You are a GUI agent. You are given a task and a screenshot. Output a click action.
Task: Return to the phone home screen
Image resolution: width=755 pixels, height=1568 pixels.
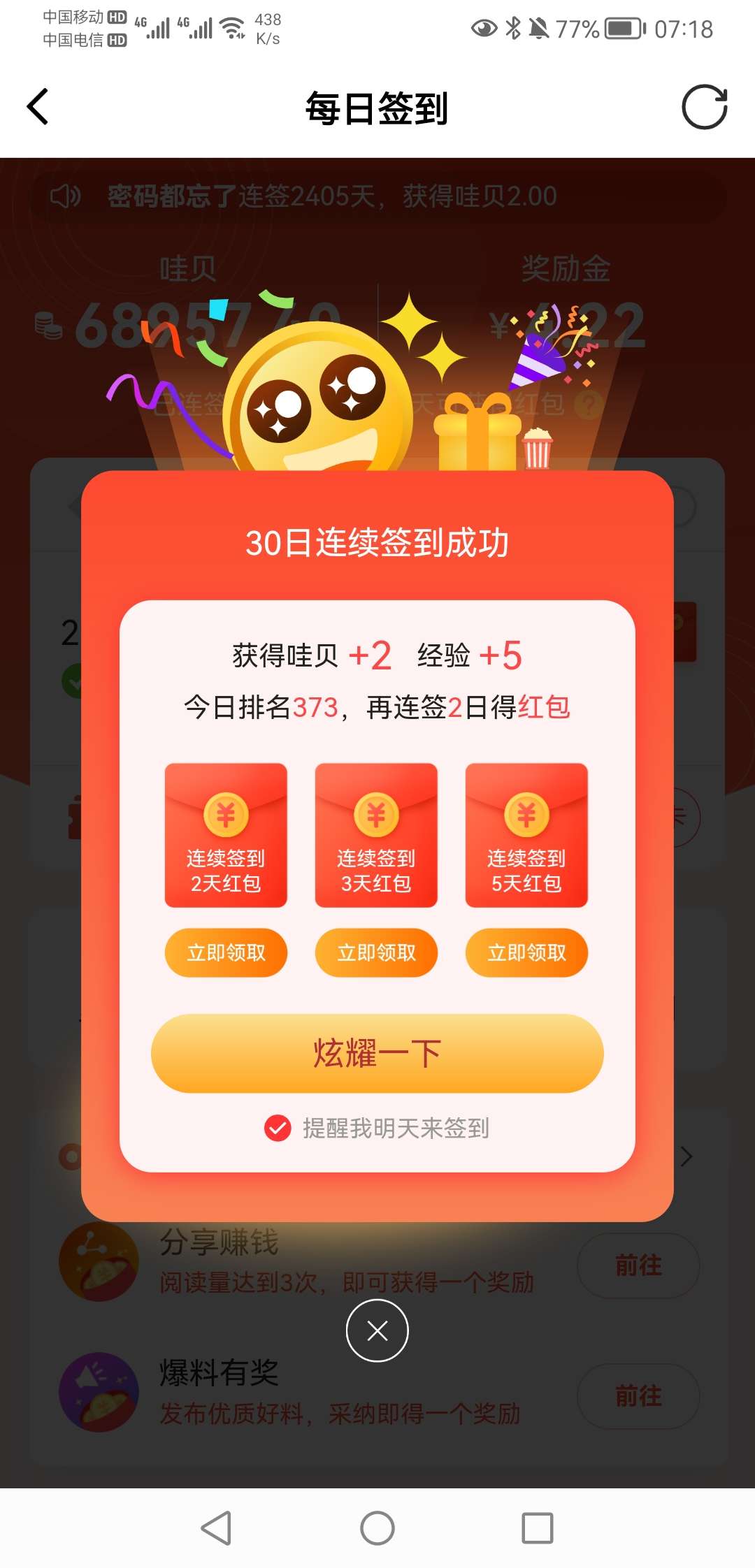pyautogui.click(x=377, y=1528)
